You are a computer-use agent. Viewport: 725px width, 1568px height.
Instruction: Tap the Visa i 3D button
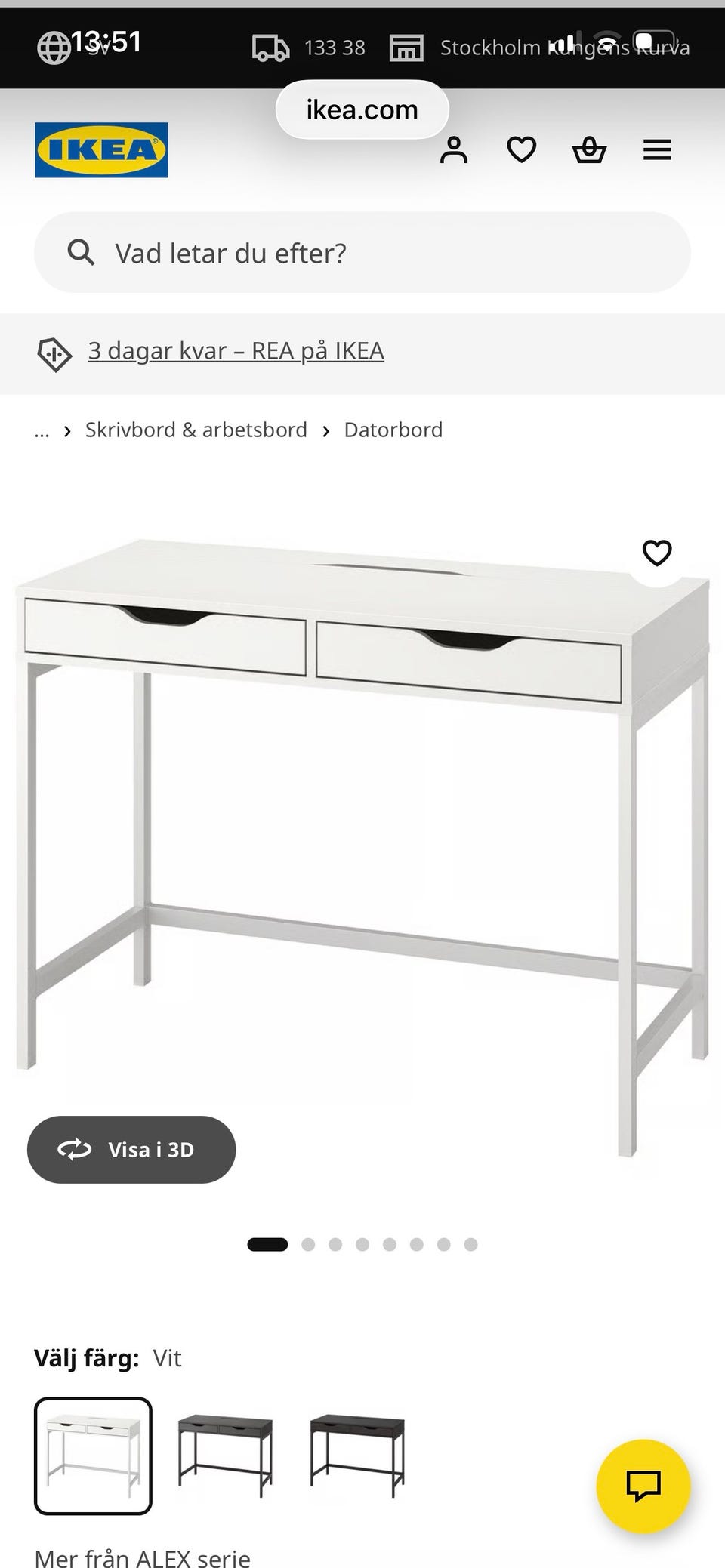tap(131, 1149)
